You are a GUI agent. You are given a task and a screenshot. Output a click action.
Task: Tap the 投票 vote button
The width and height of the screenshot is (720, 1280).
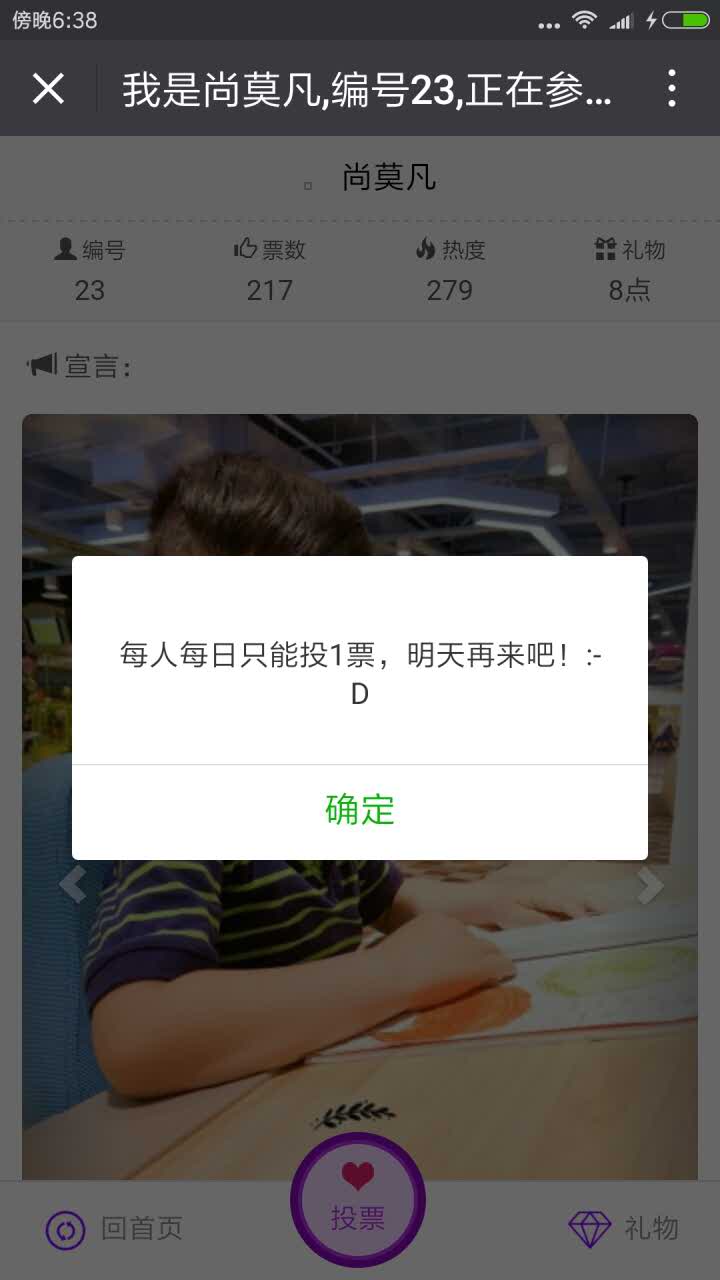[x=358, y=1201]
